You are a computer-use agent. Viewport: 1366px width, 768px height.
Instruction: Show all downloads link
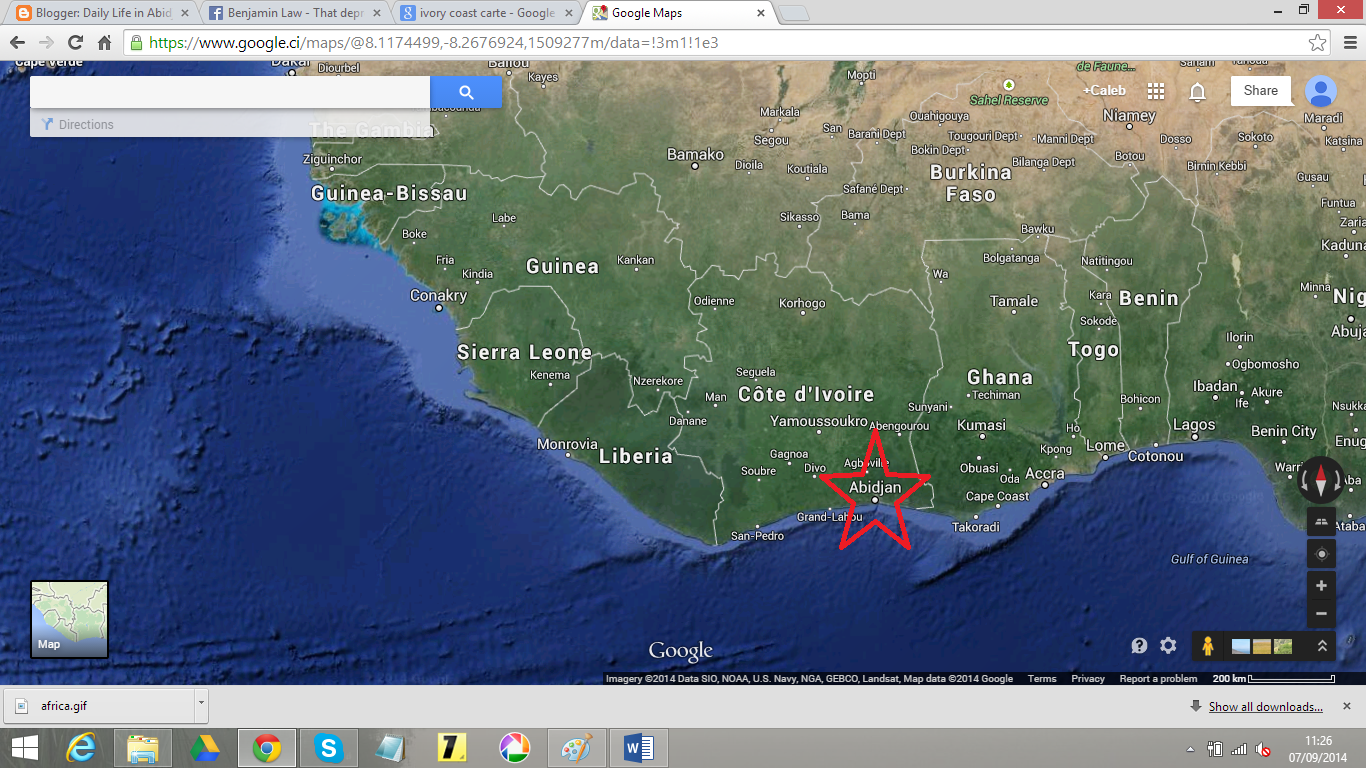point(1265,707)
